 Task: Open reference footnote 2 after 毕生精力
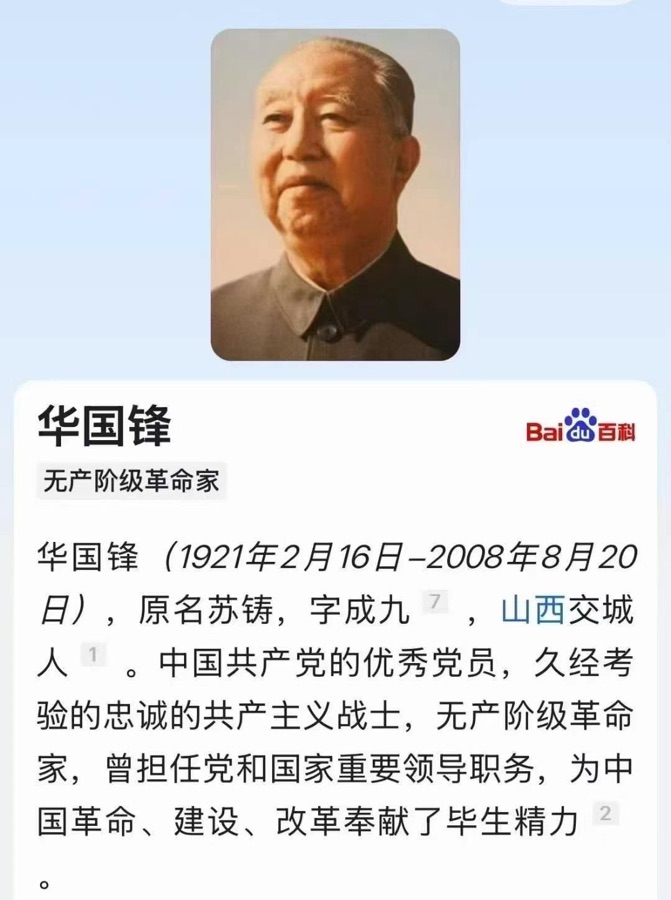[x=604, y=812]
